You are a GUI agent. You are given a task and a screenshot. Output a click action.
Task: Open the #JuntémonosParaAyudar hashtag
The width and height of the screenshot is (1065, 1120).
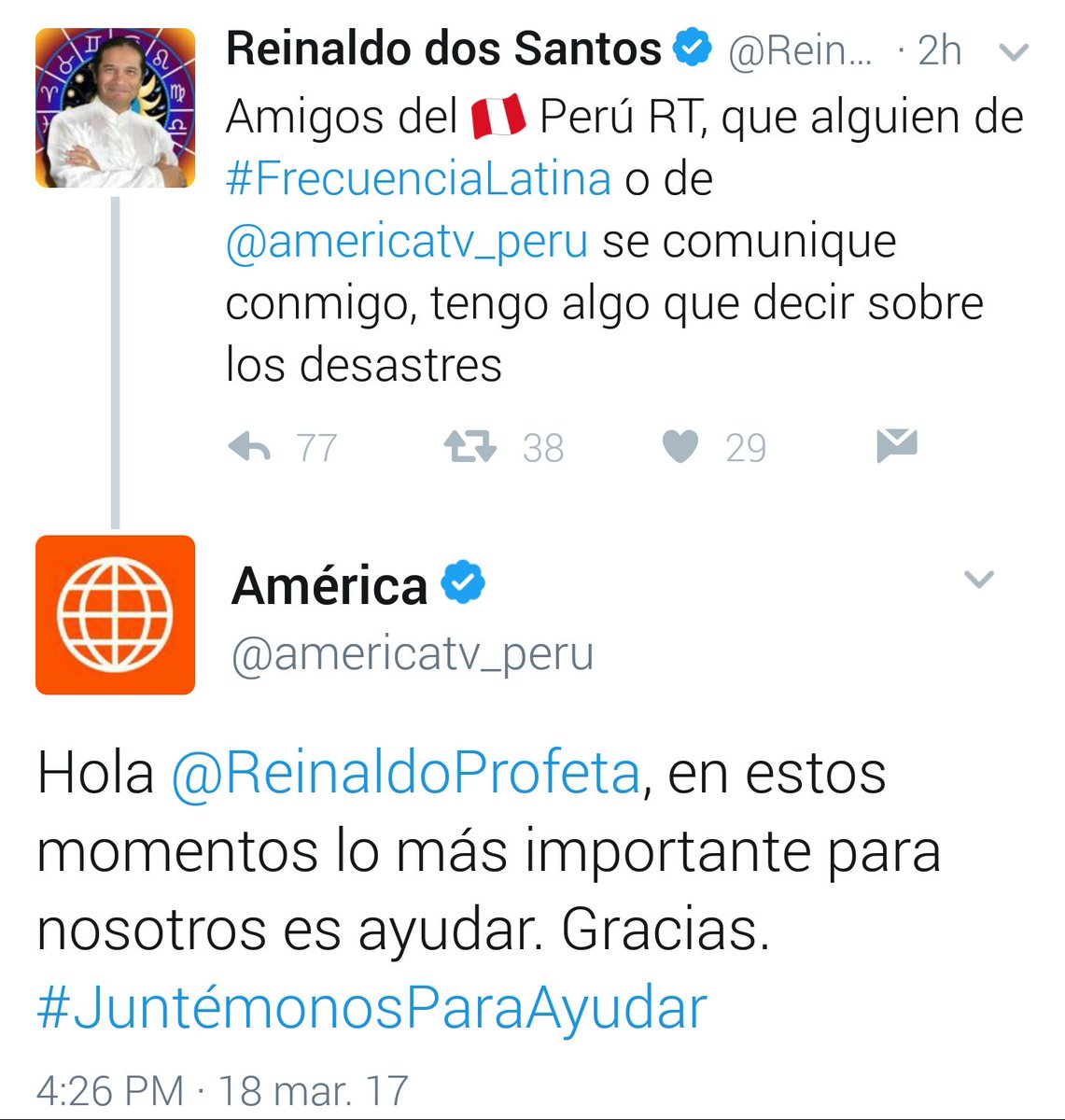pyautogui.click(x=371, y=1009)
